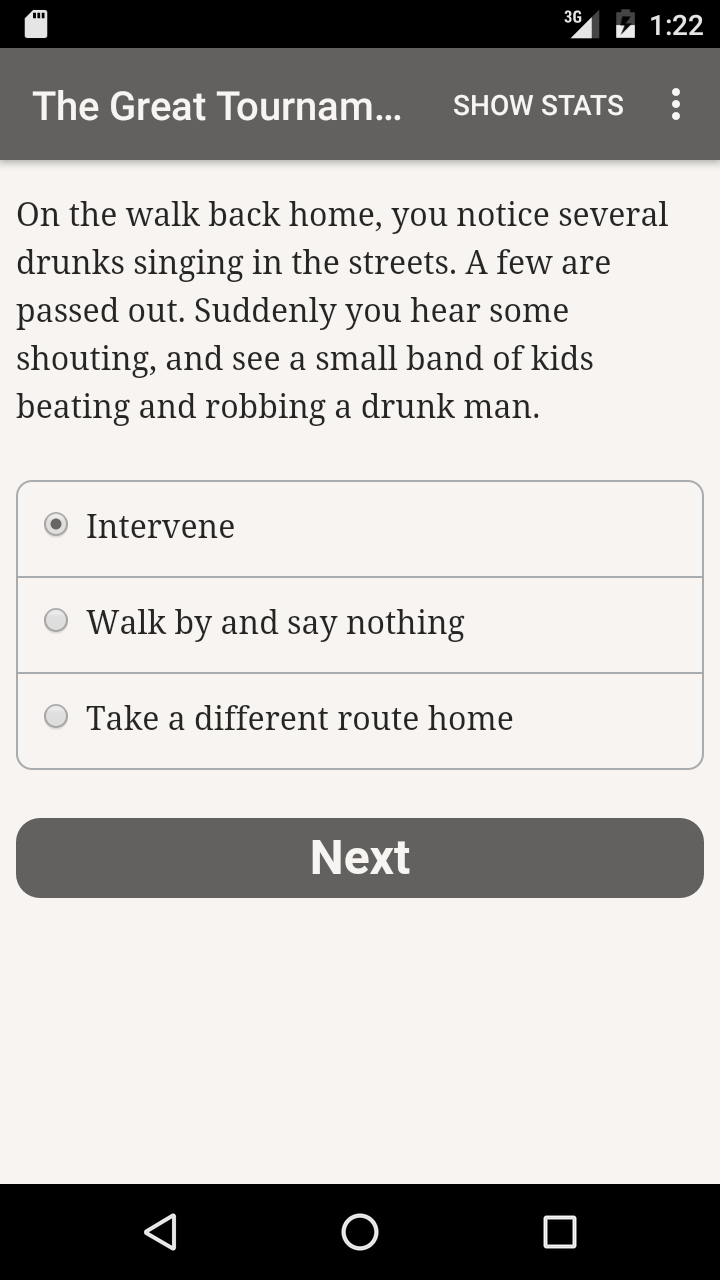Image resolution: width=720 pixels, height=1280 pixels.
Task: Open the Show Stats screen
Action: click(x=538, y=105)
